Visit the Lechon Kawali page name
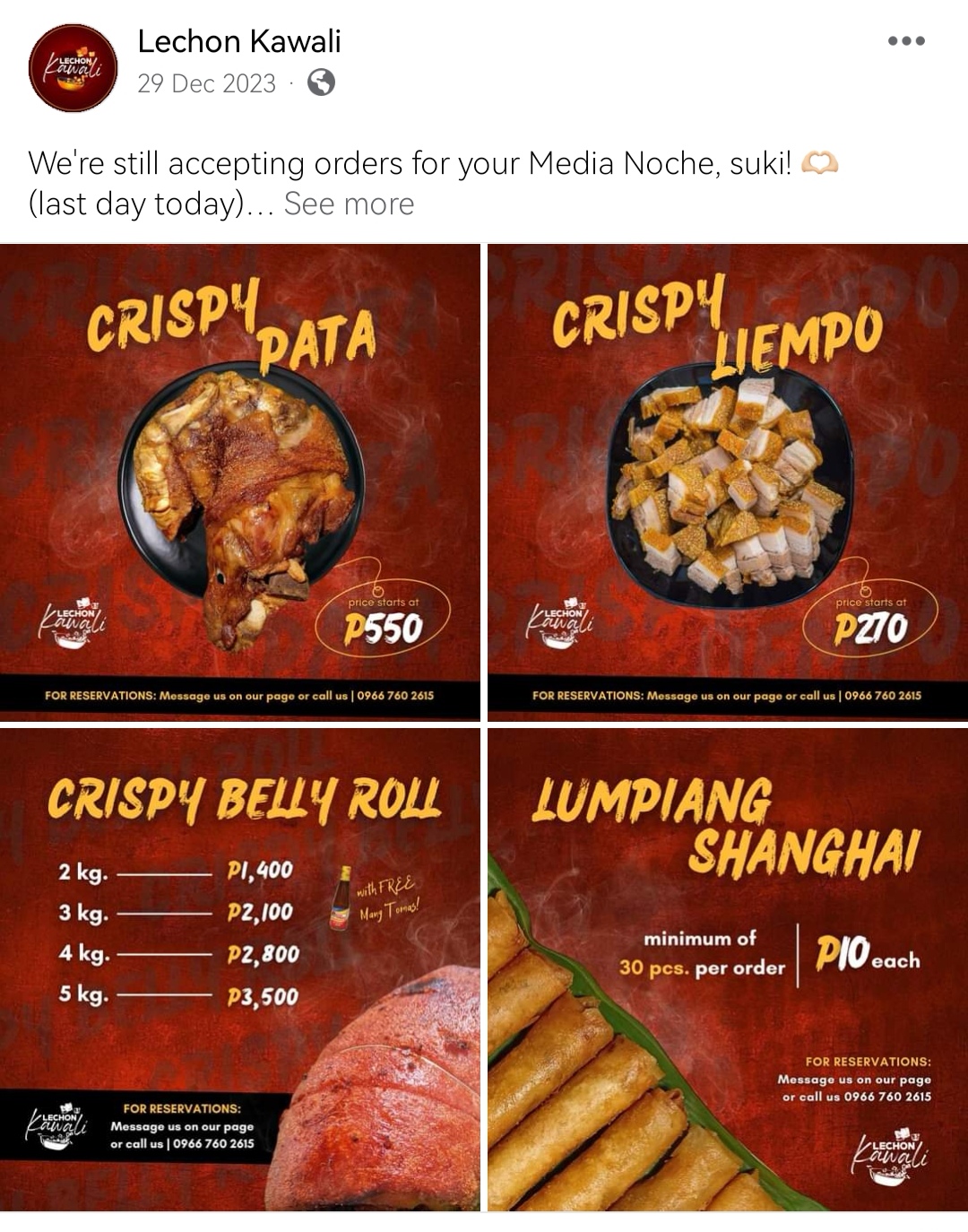 click(x=239, y=41)
